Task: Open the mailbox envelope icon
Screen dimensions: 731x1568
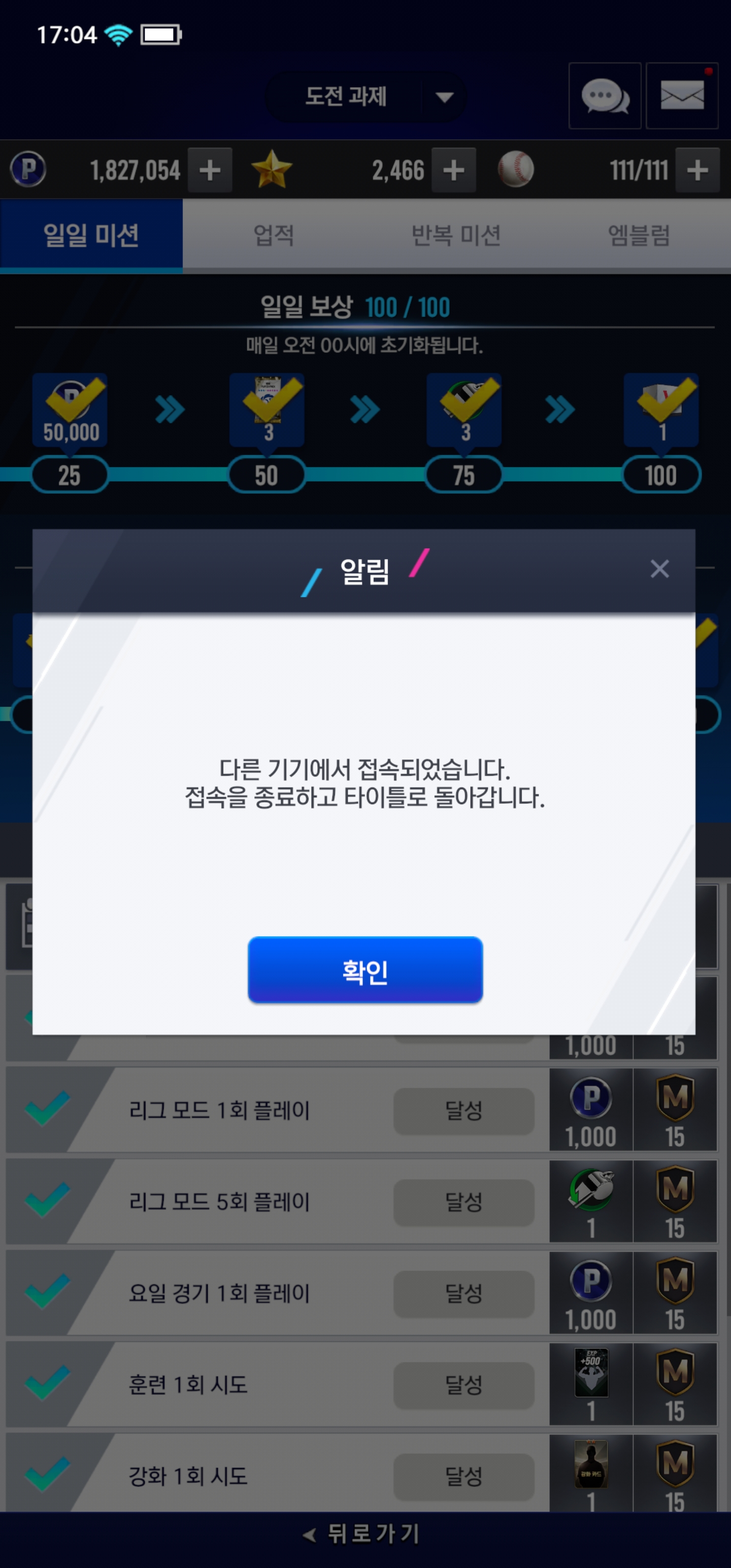Action: coord(682,95)
